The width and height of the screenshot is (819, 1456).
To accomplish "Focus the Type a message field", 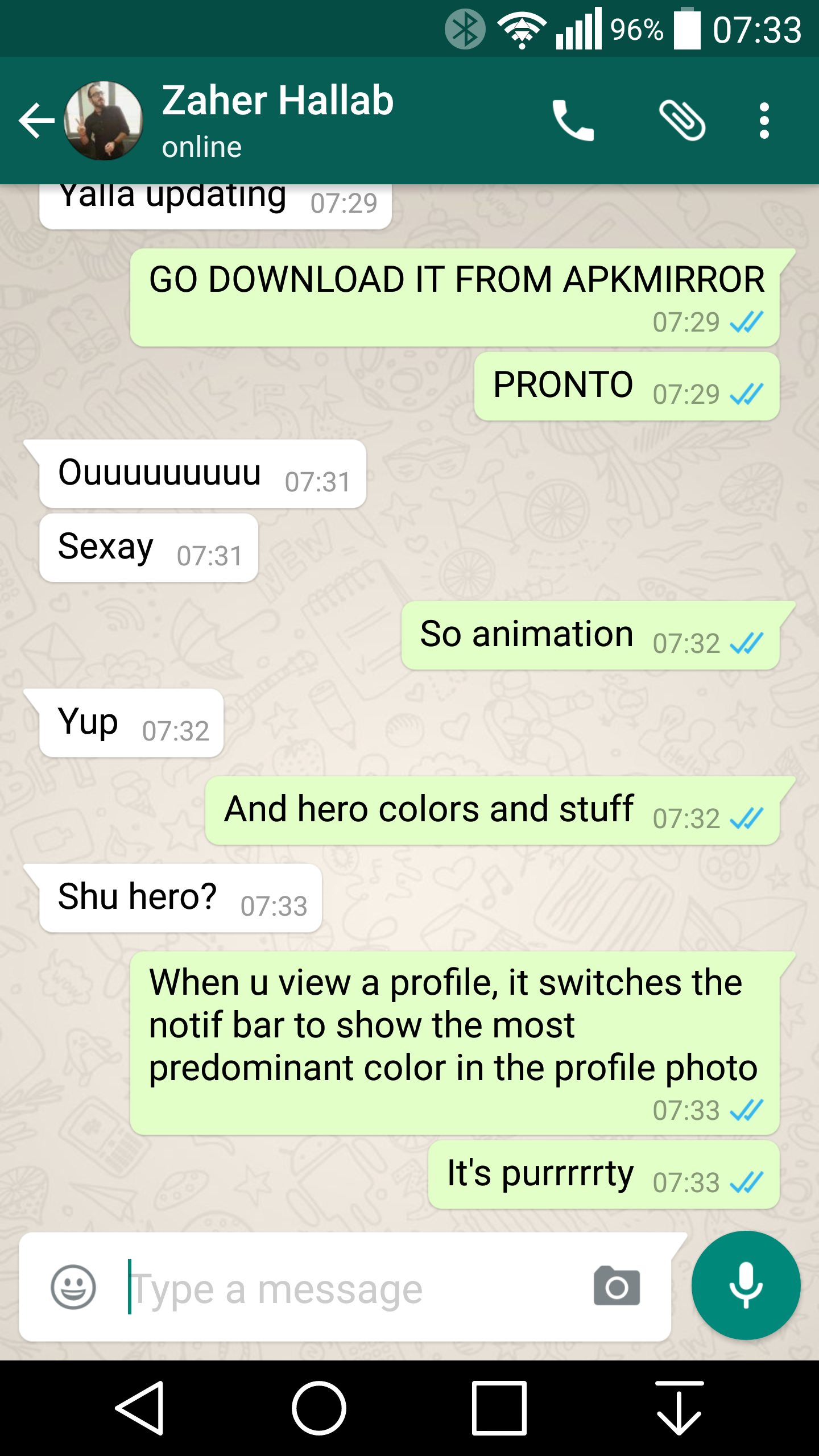I will pyautogui.click(x=341, y=1289).
